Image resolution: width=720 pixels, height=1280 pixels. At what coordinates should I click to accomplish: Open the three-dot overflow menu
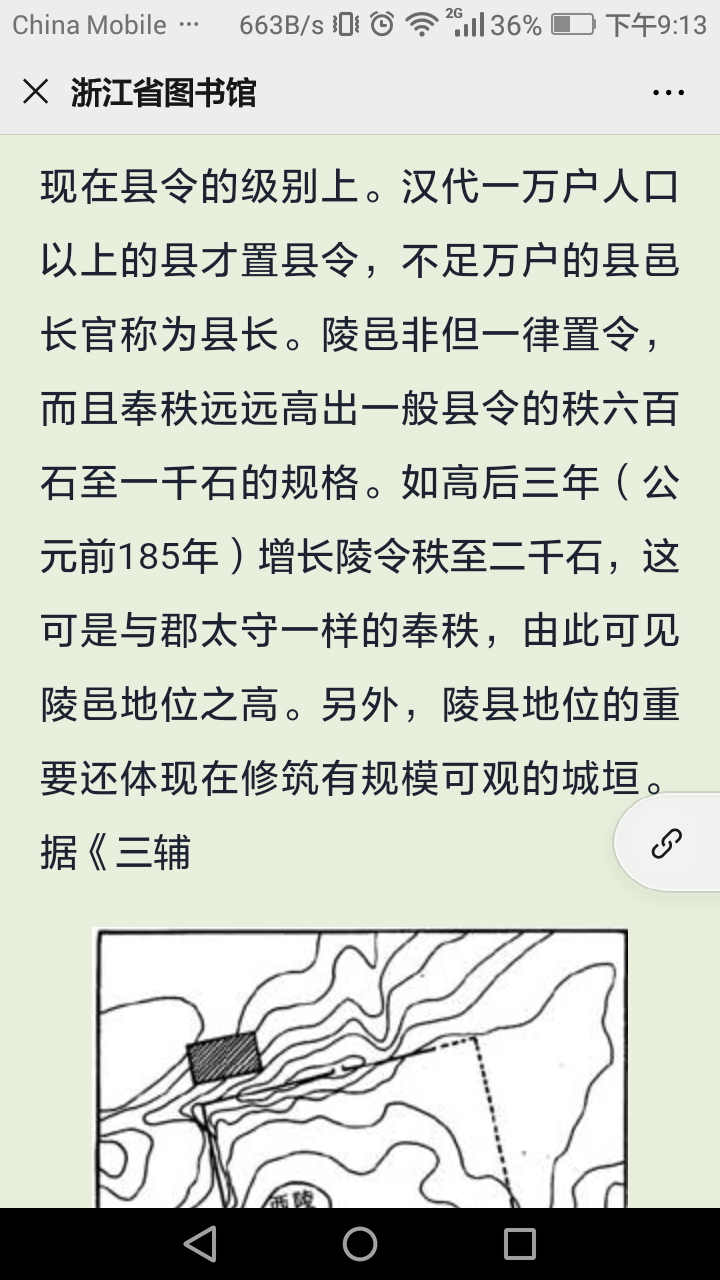[668, 93]
